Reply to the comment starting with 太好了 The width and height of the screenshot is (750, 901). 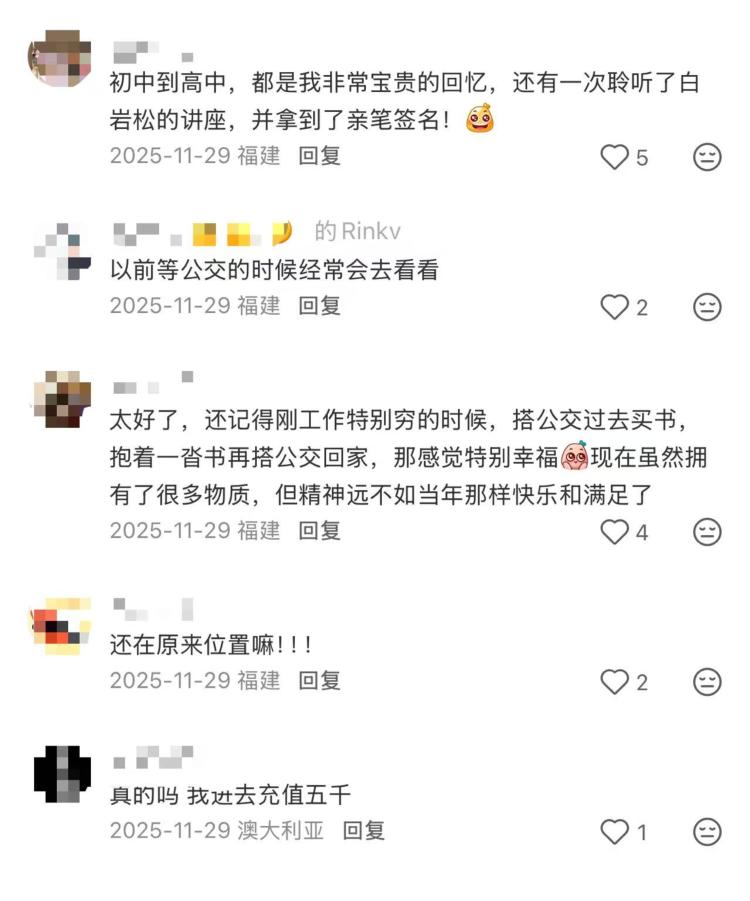pyautogui.click(x=320, y=530)
